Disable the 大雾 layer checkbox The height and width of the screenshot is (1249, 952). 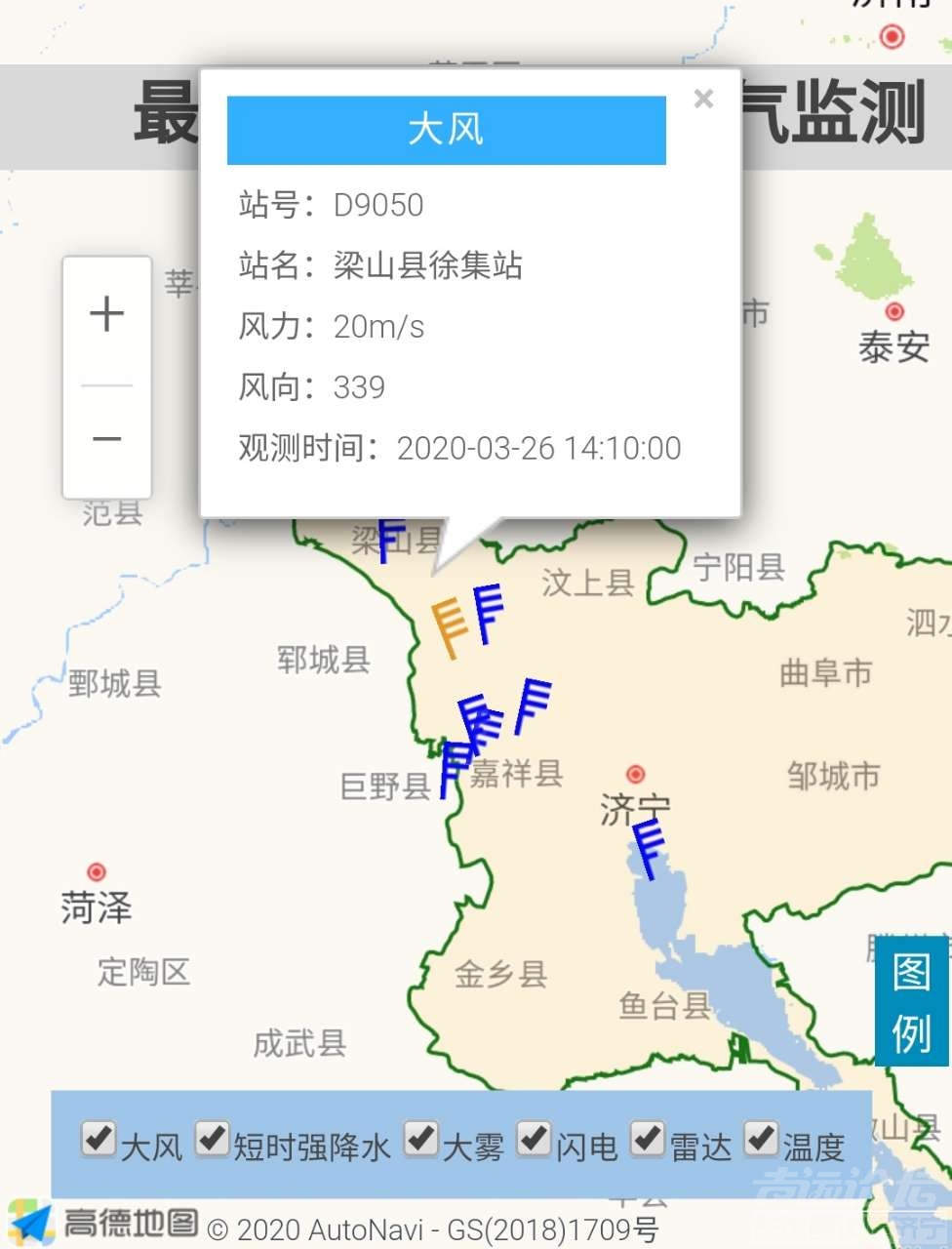pyautogui.click(x=421, y=1139)
